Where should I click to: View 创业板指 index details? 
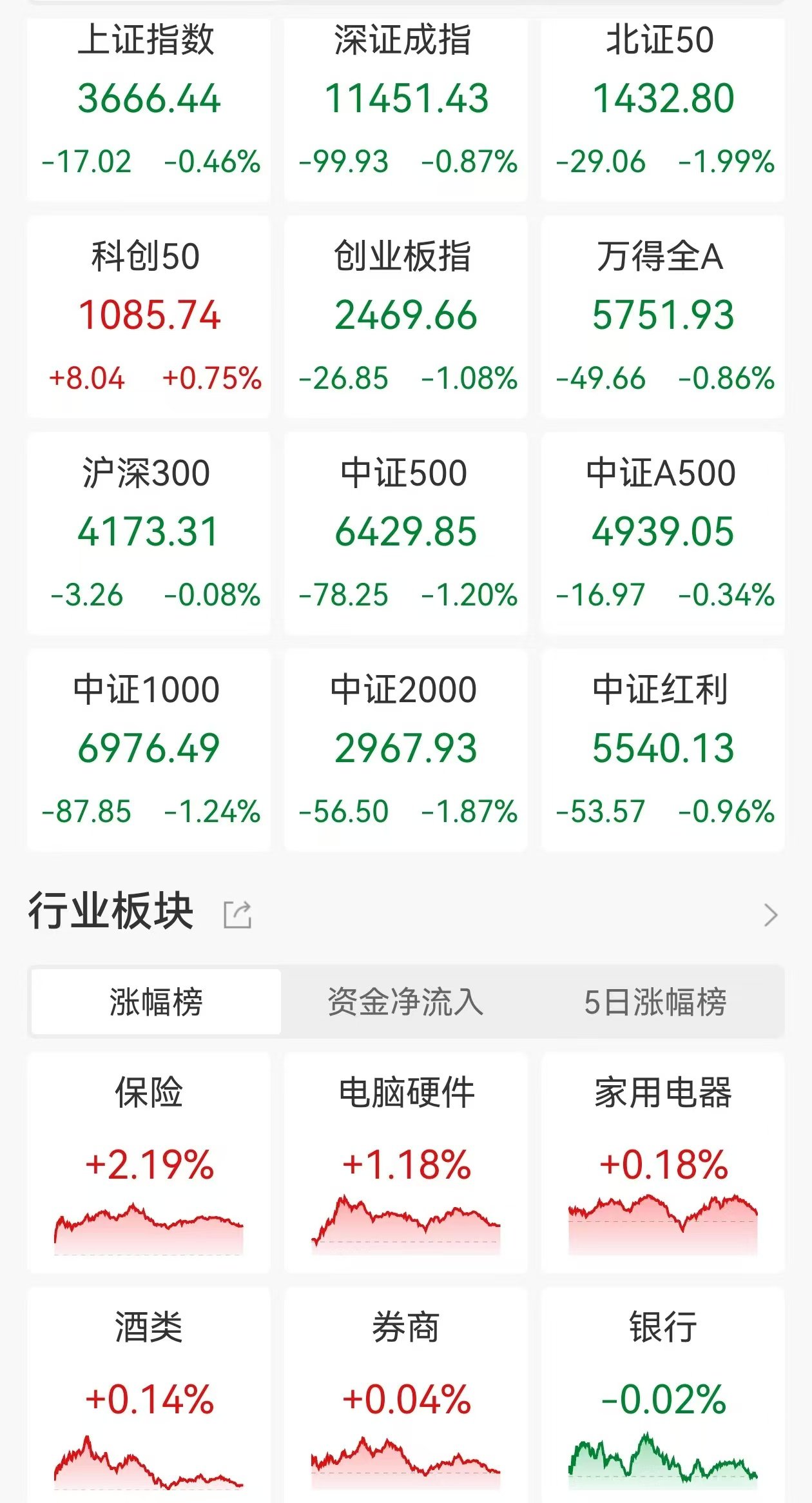click(x=406, y=317)
